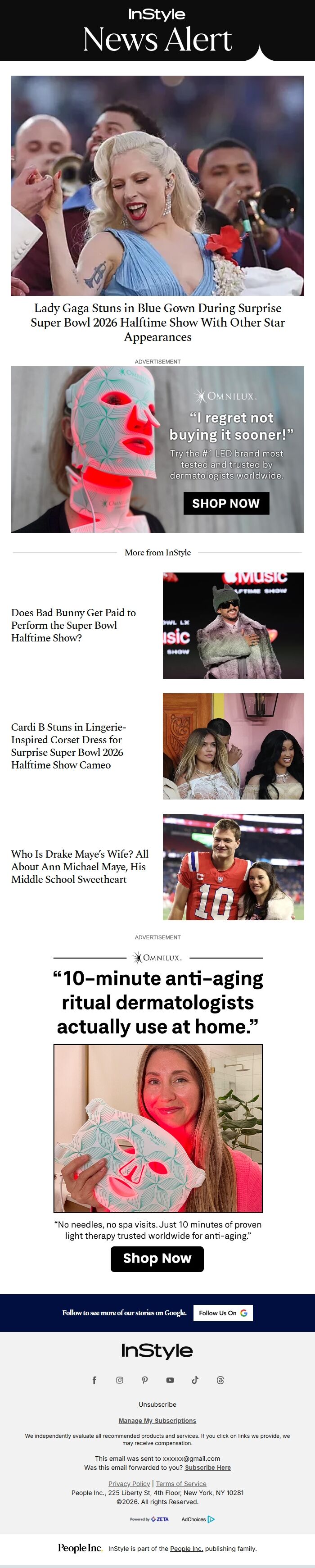315x1568 pixels.
Task: Open the AdChoices link
Action: 198,1519
